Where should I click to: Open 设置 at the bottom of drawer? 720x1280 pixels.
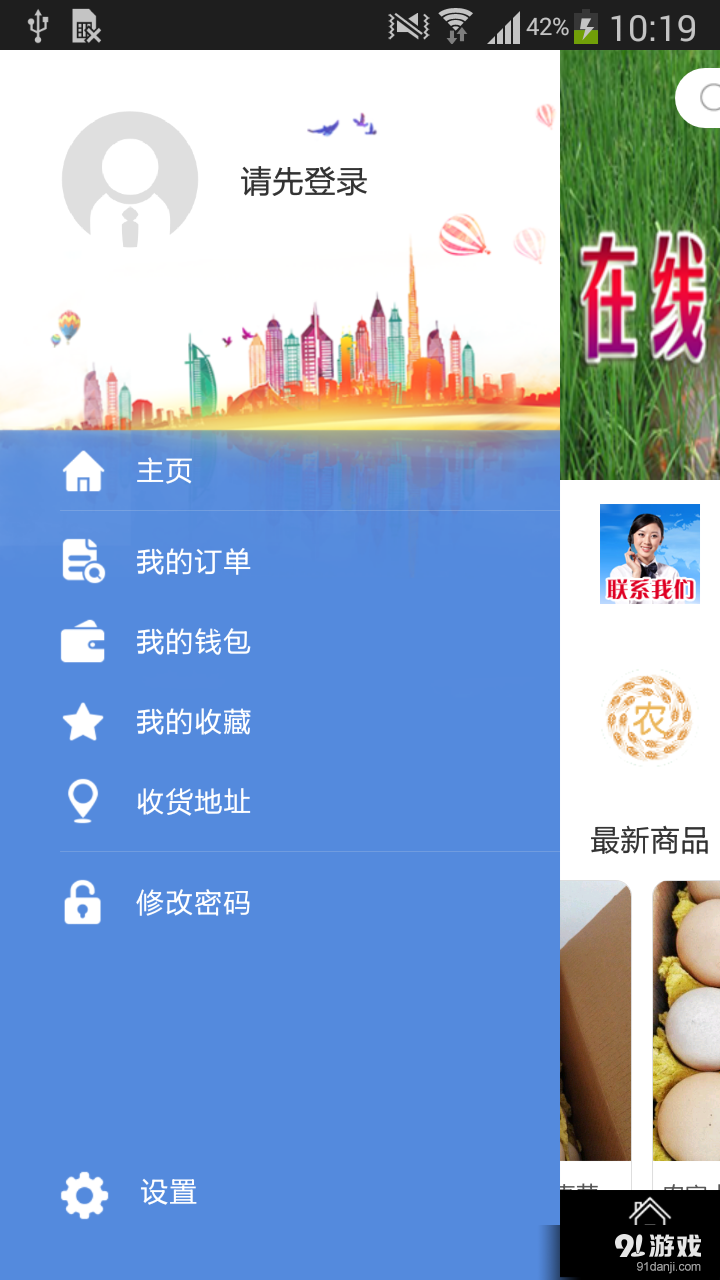point(170,1194)
